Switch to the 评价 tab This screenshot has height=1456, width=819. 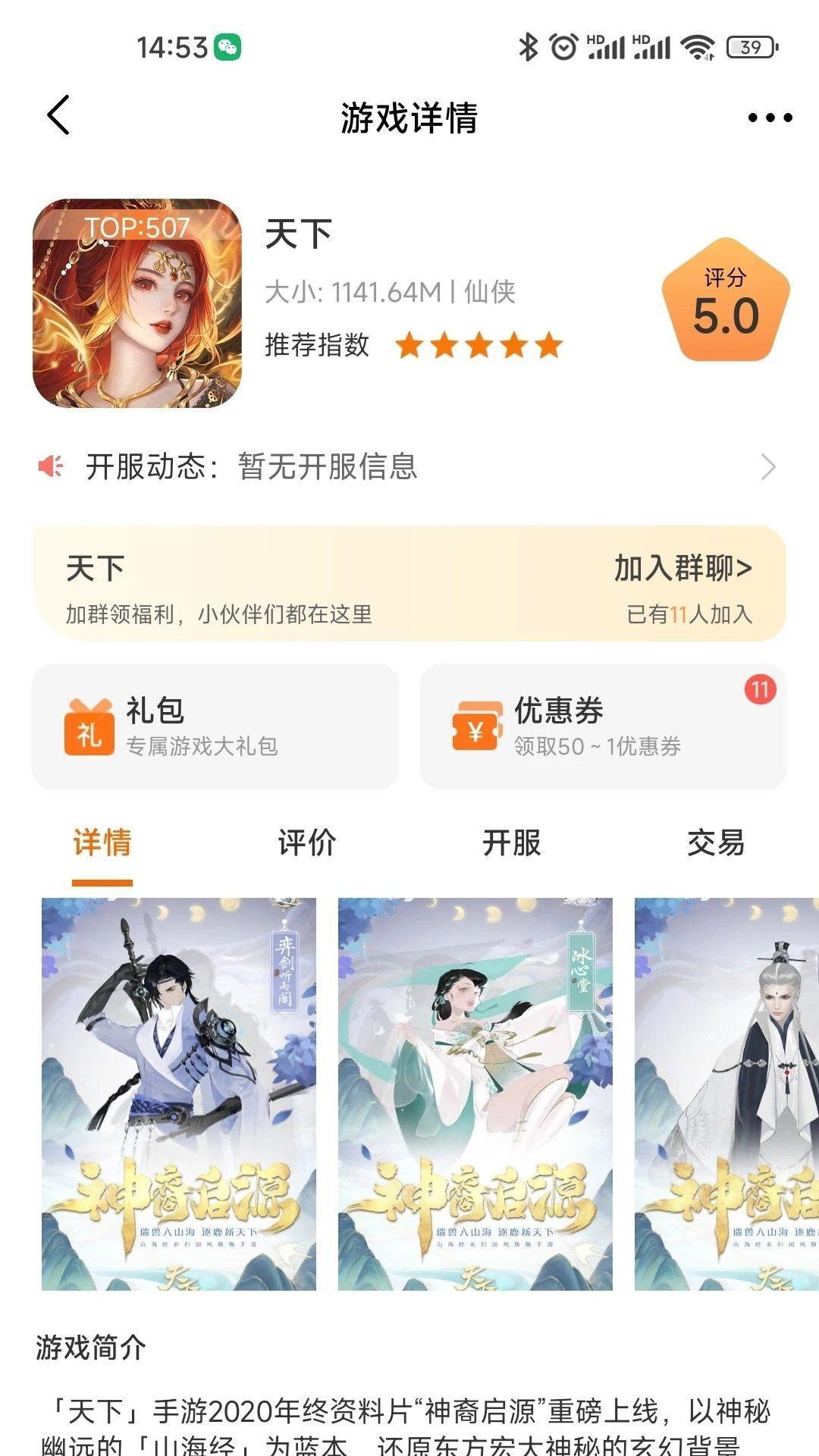(307, 842)
